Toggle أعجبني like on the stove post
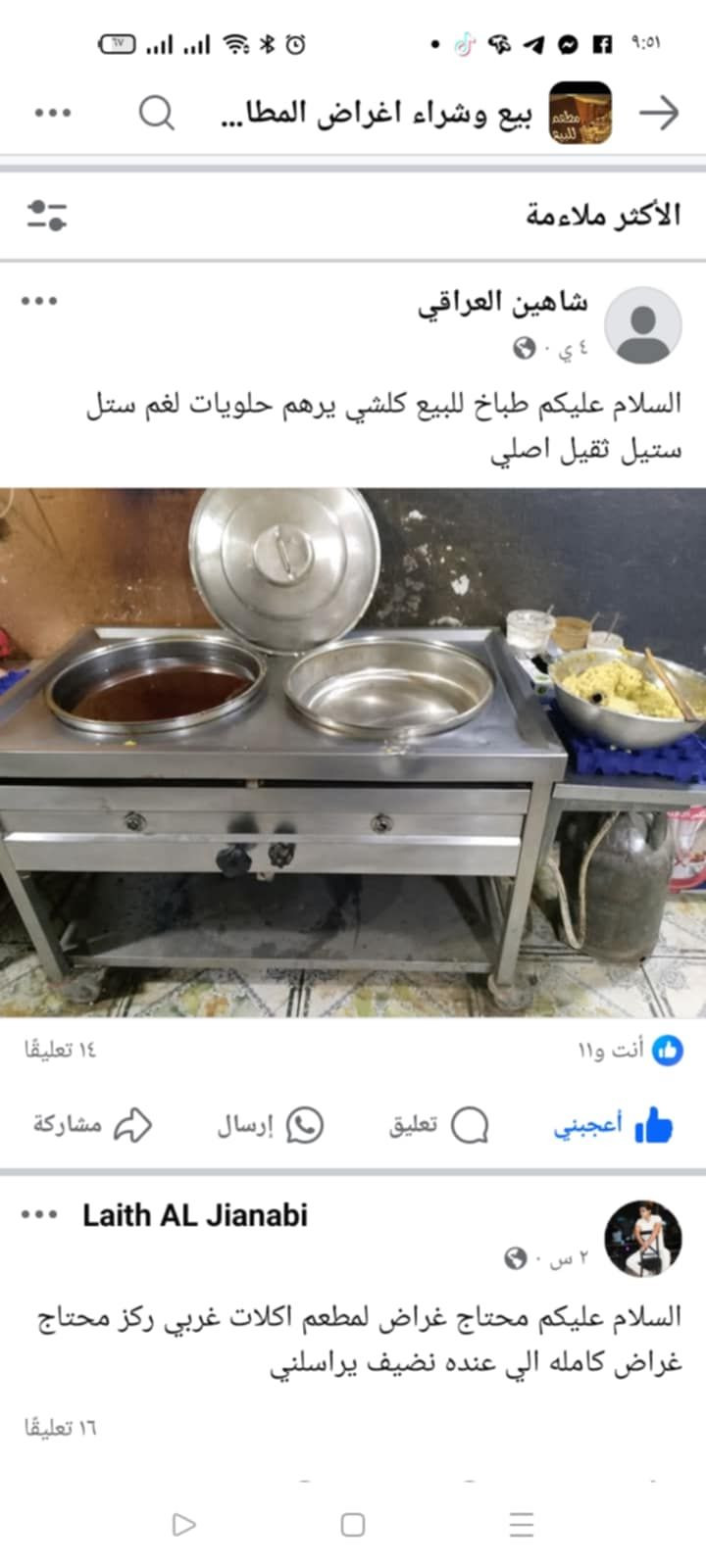 click(x=613, y=1125)
